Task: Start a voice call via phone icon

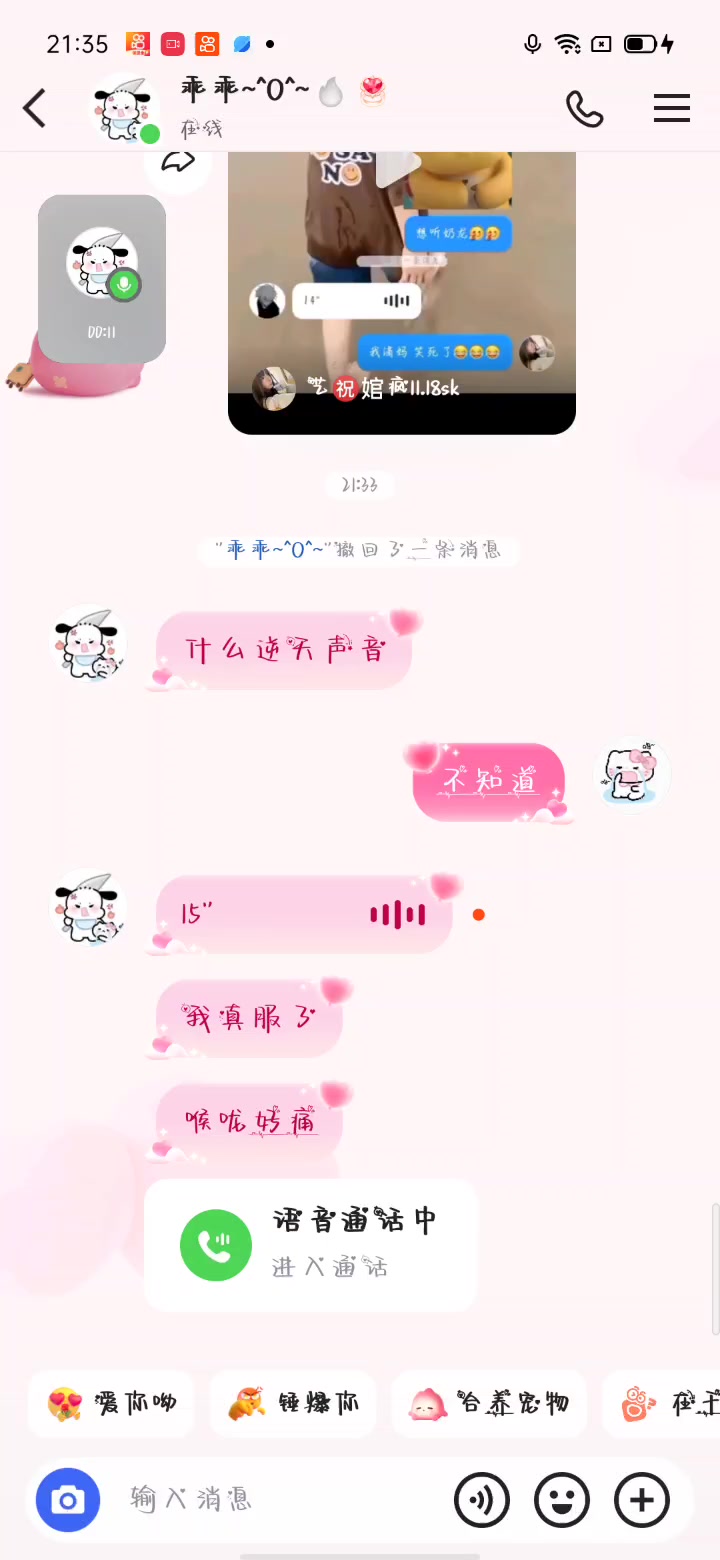Action: pos(585,108)
